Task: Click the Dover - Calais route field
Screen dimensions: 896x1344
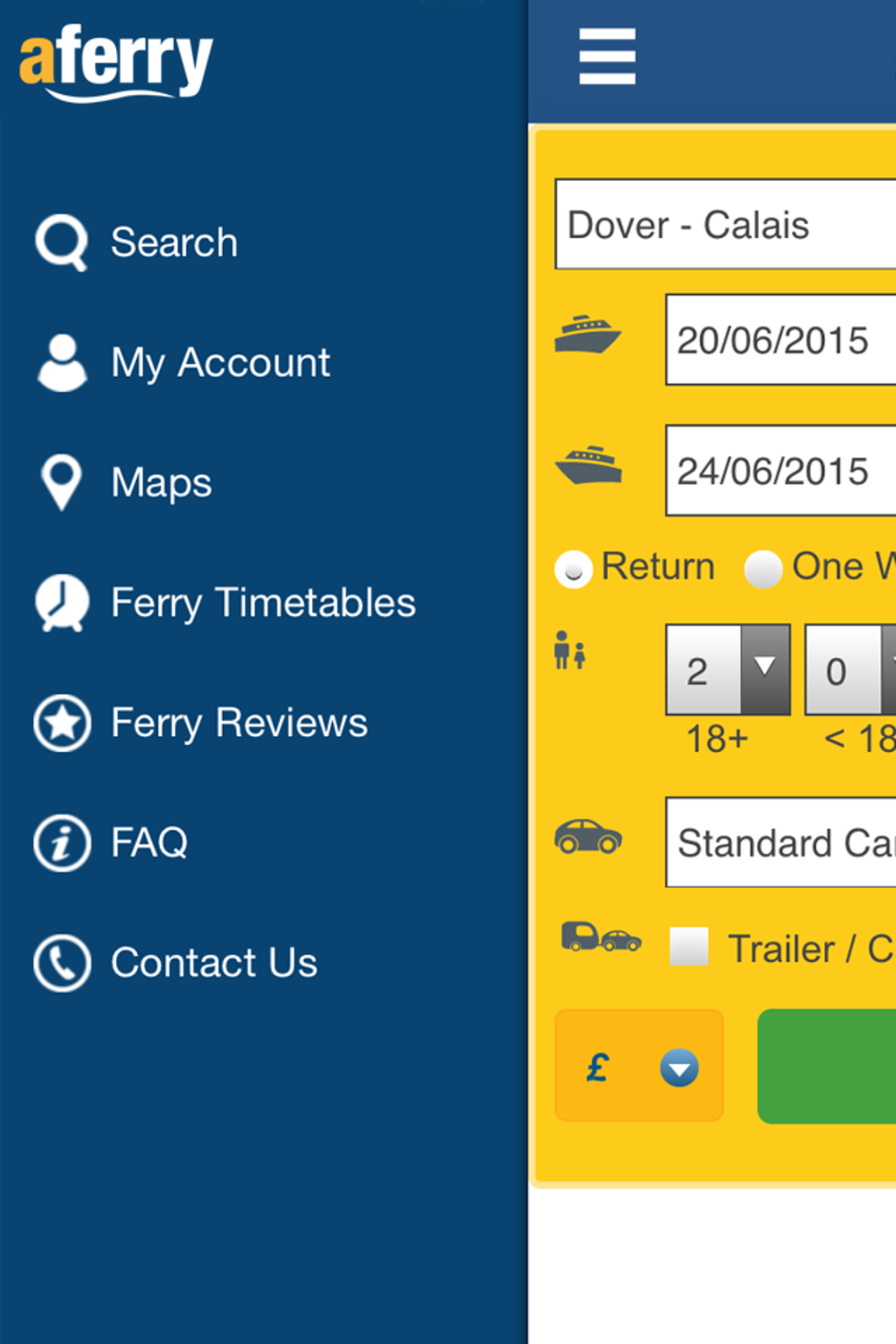Action: click(729, 224)
